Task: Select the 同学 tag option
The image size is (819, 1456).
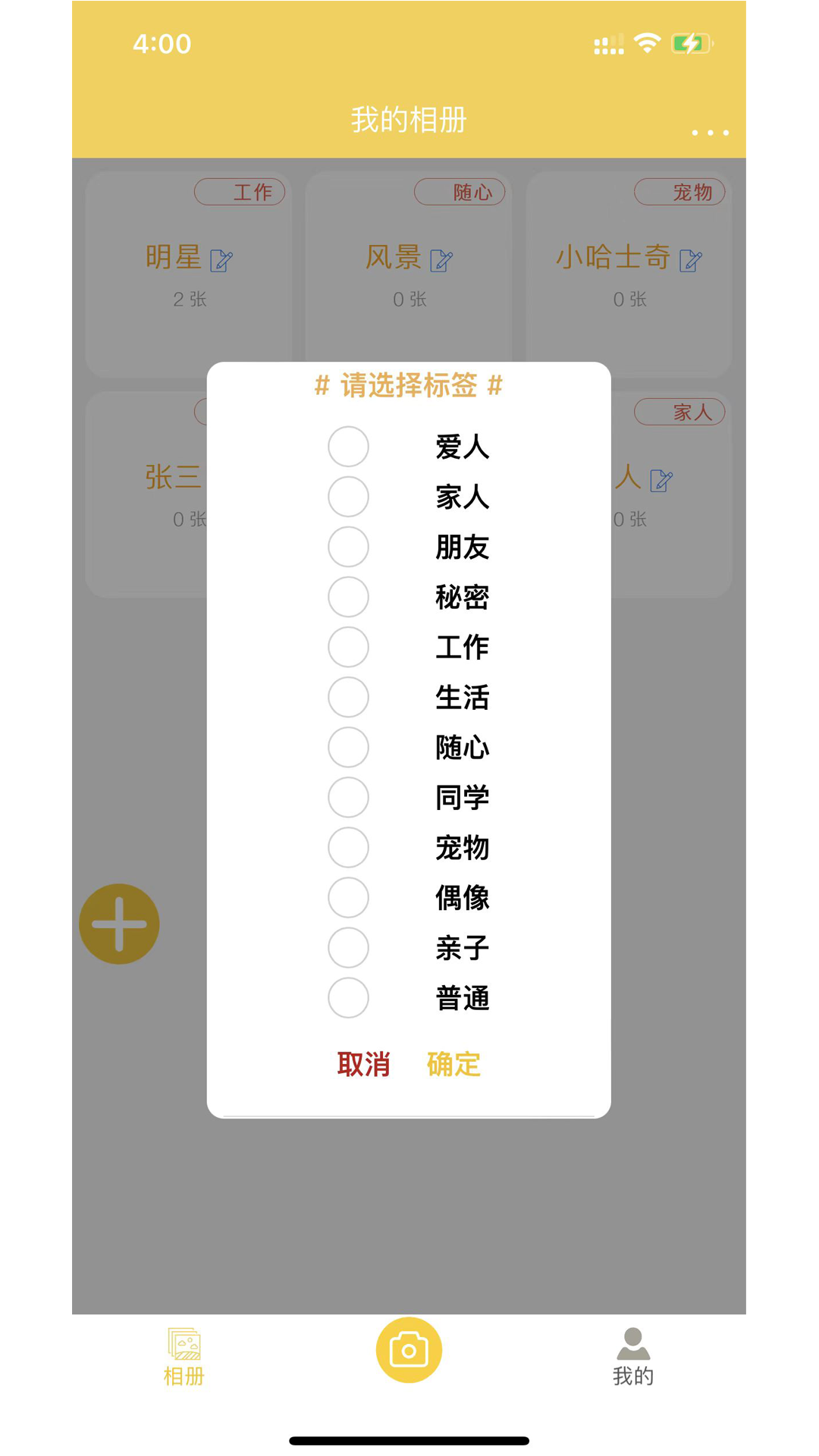Action: (x=349, y=798)
